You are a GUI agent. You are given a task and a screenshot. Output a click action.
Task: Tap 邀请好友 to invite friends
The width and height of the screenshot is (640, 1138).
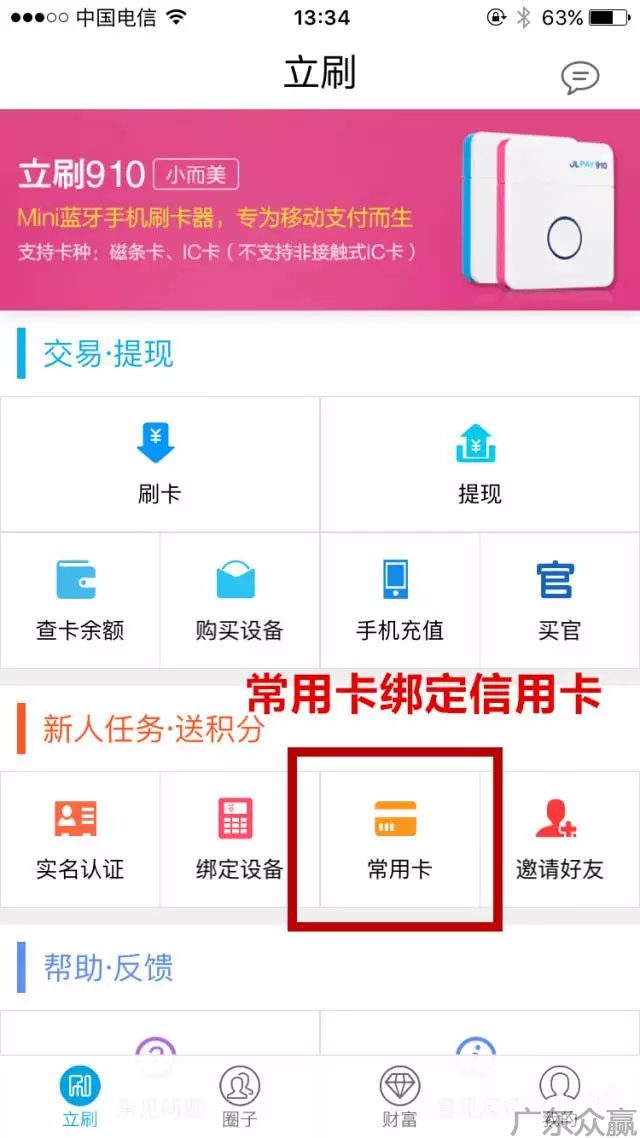(x=559, y=838)
